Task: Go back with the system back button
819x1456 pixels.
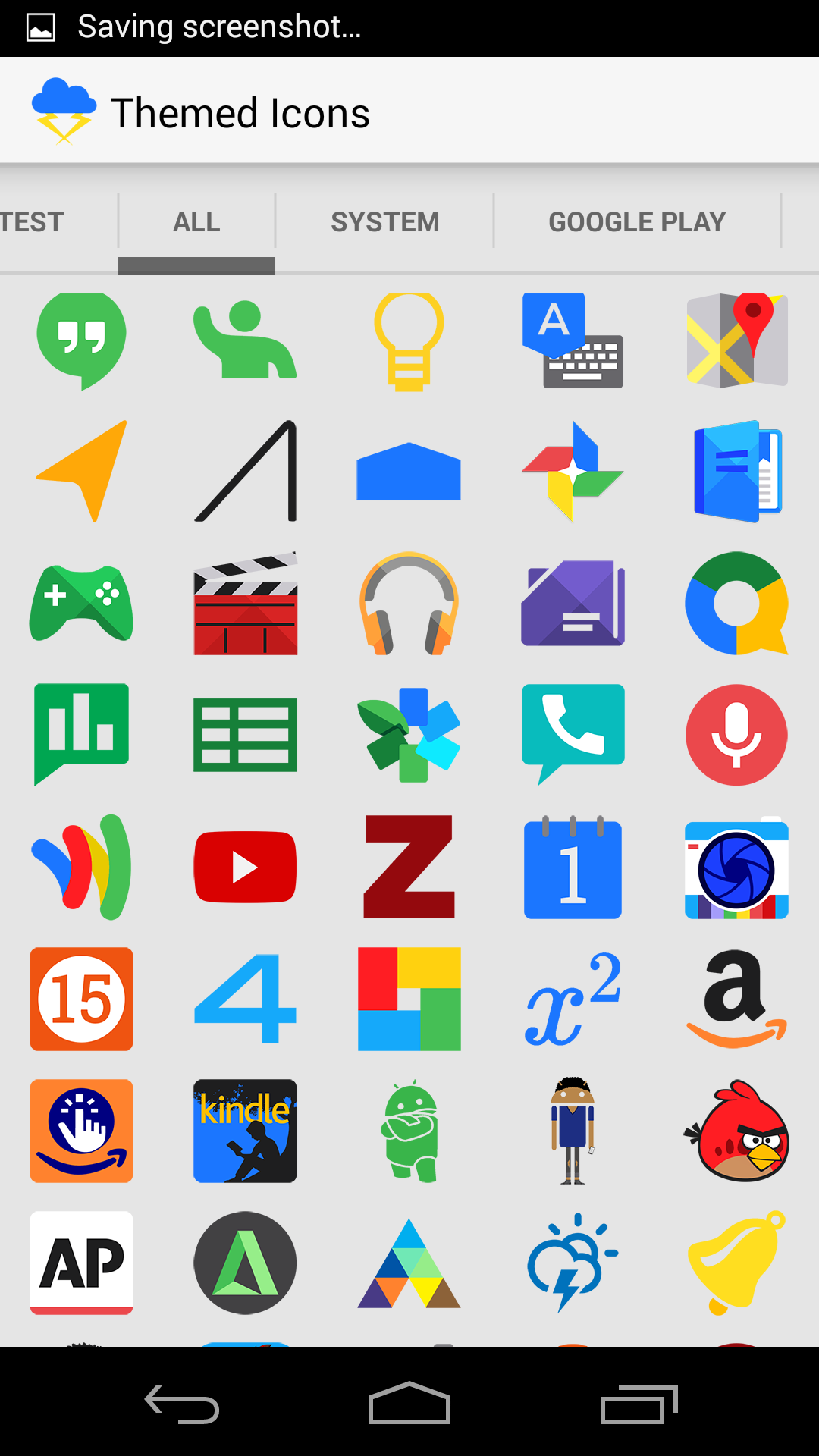Action: coord(182,1405)
